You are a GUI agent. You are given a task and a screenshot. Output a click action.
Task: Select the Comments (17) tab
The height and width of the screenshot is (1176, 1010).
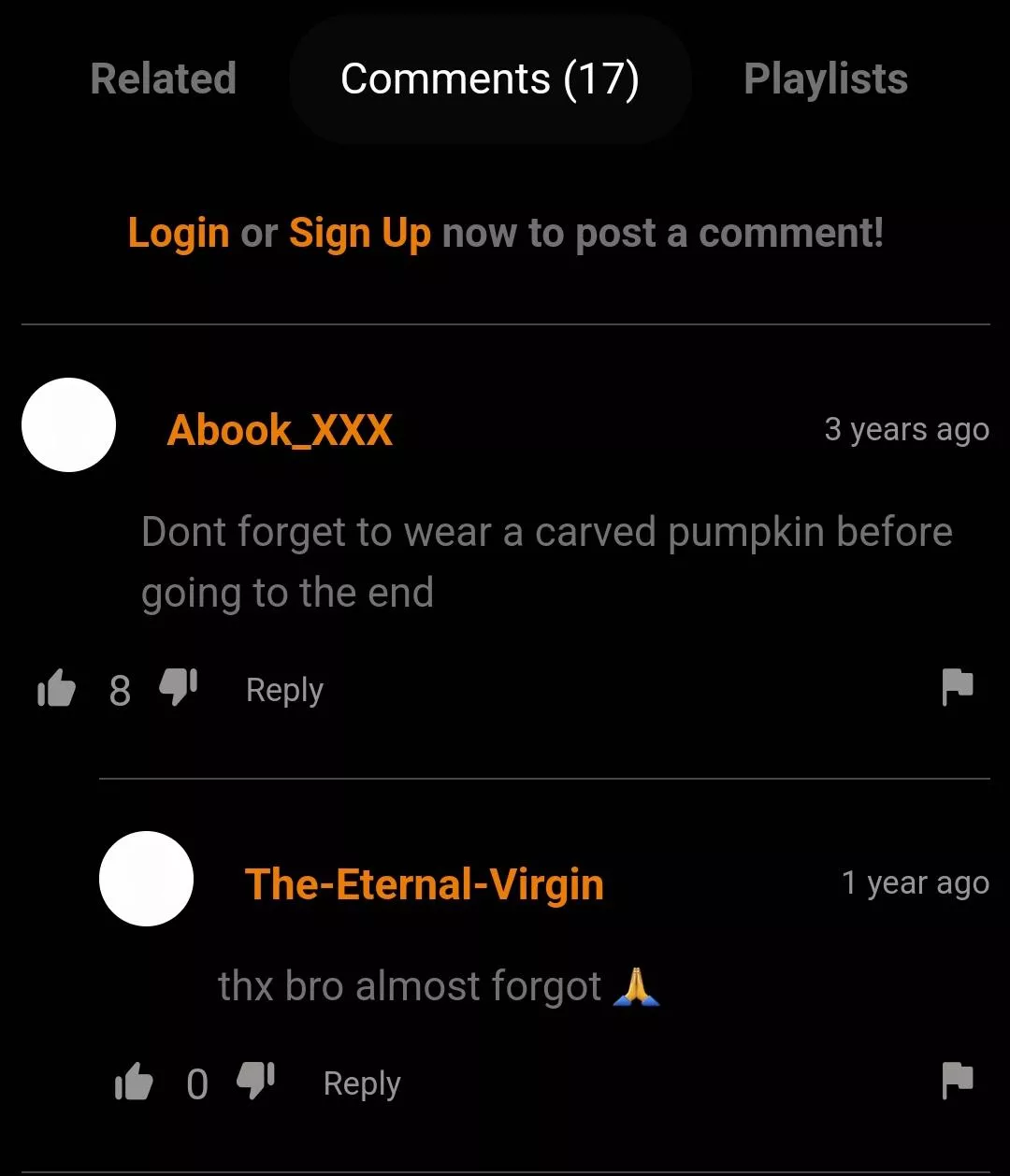[x=490, y=79]
